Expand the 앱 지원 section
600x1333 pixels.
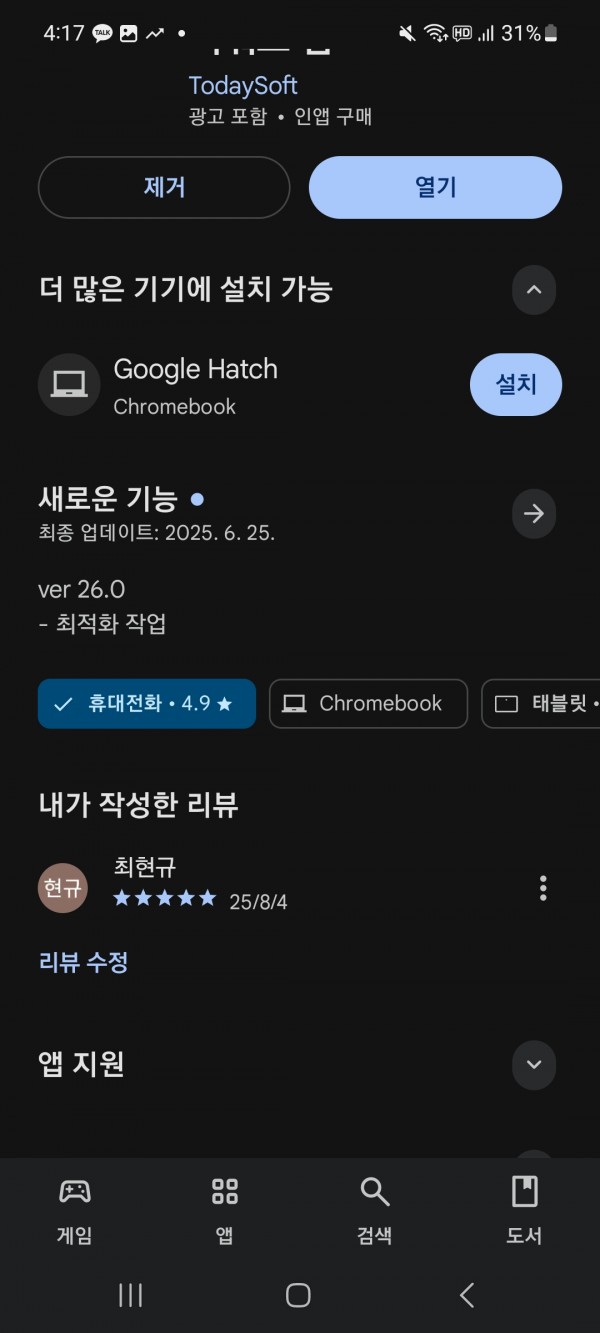(534, 1064)
